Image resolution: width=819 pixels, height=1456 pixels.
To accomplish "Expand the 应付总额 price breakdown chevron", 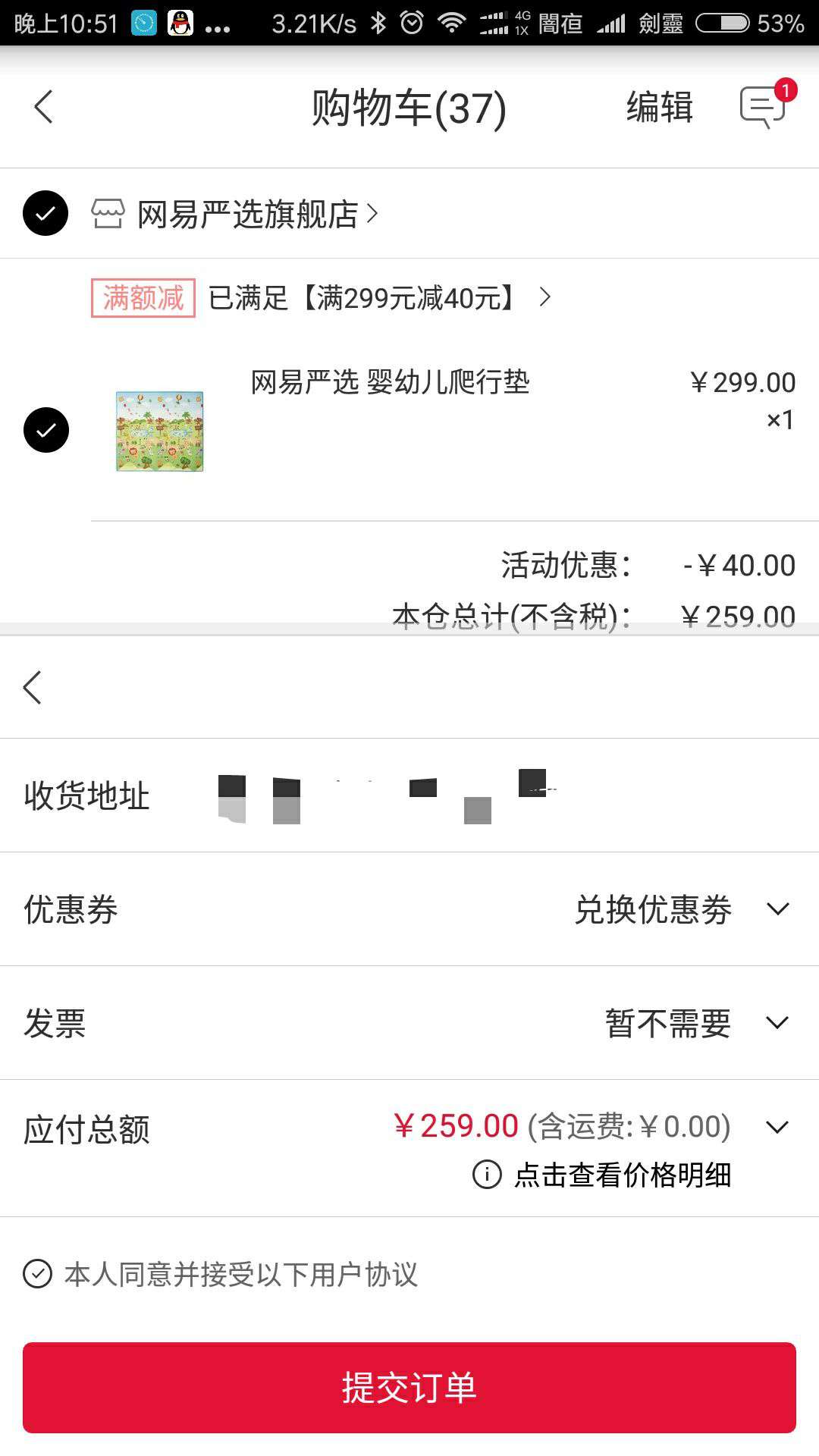I will pos(777,1128).
